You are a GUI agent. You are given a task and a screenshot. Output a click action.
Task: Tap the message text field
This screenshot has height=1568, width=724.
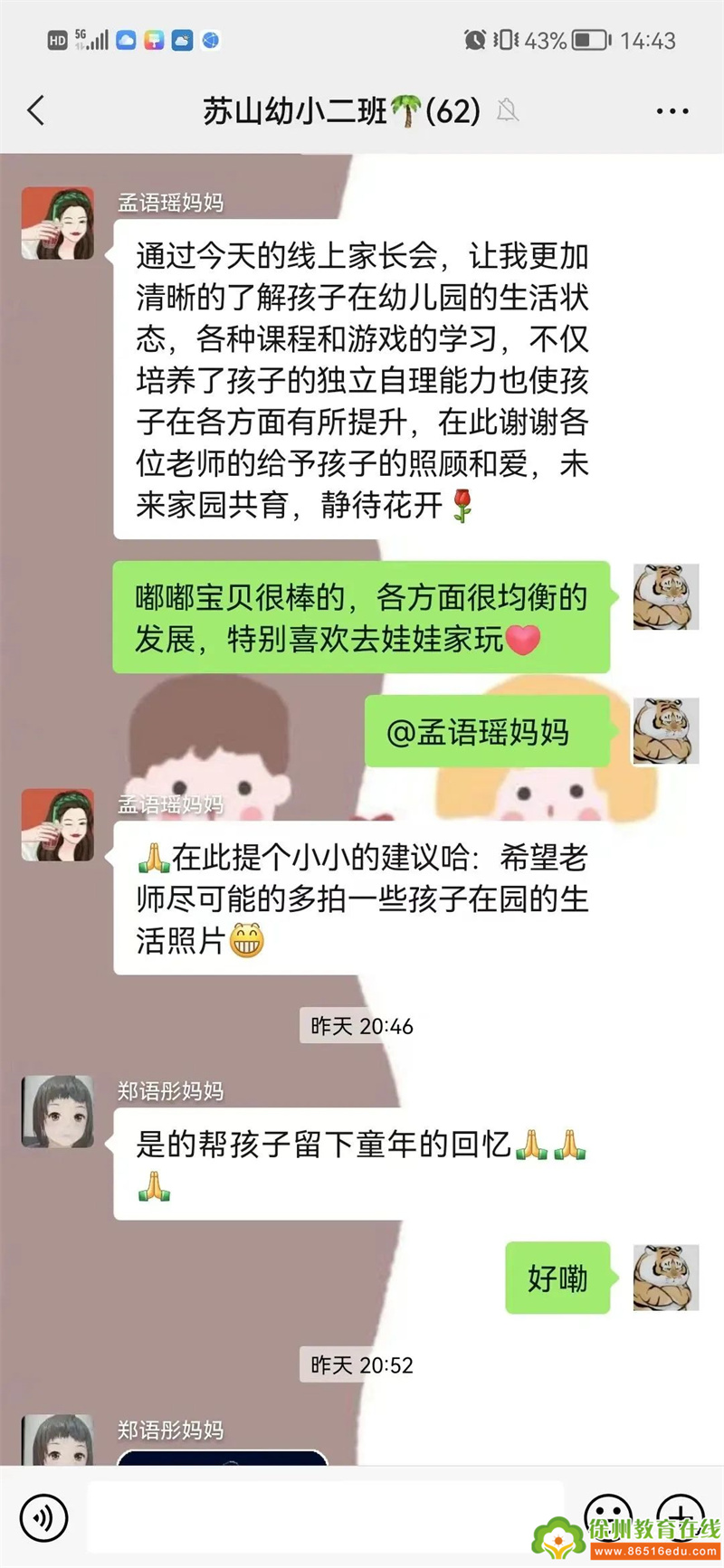point(326,1517)
